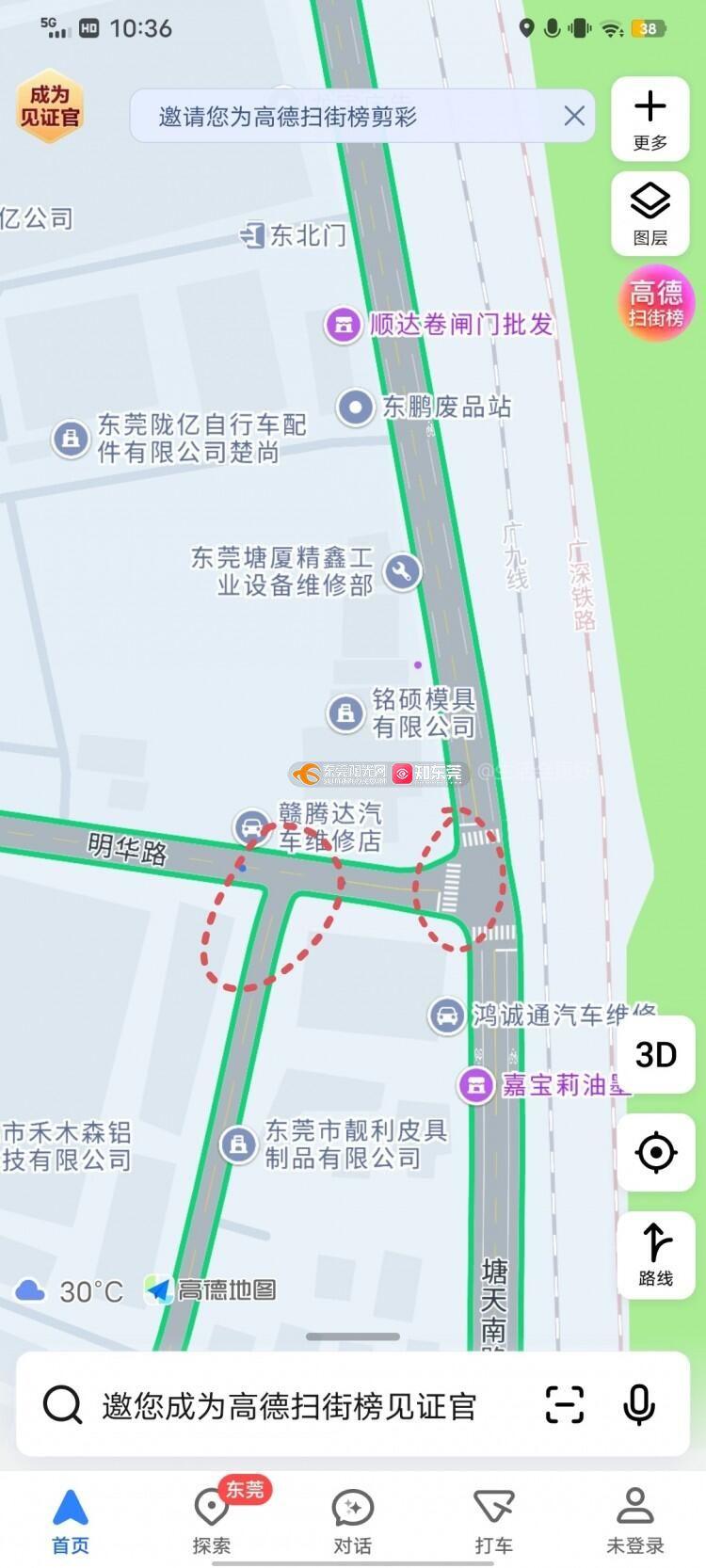
Task: Switch to the 探索 tab
Action: point(212,1518)
